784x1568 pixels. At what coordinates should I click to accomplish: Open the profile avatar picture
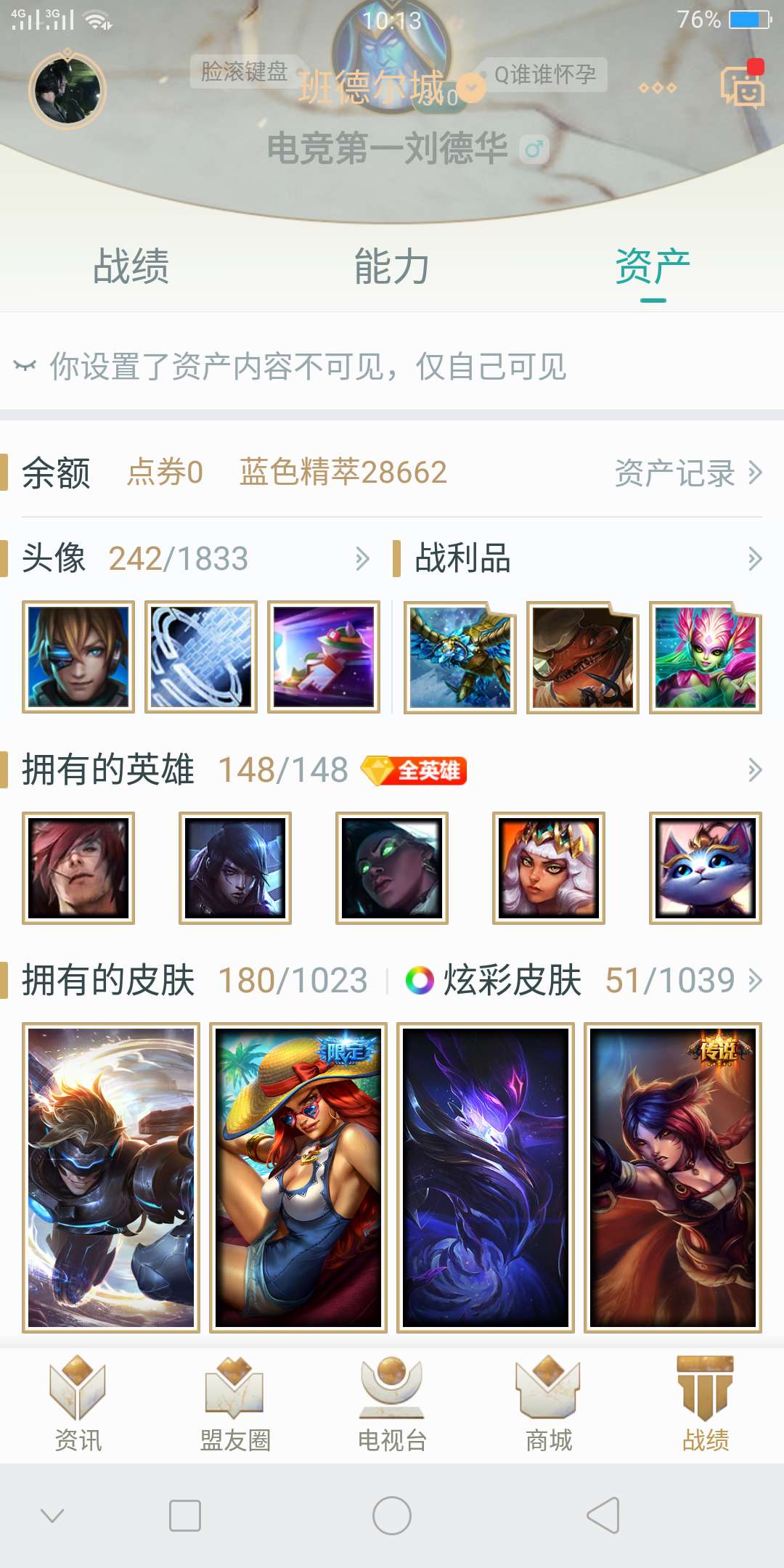(x=68, y=90)
